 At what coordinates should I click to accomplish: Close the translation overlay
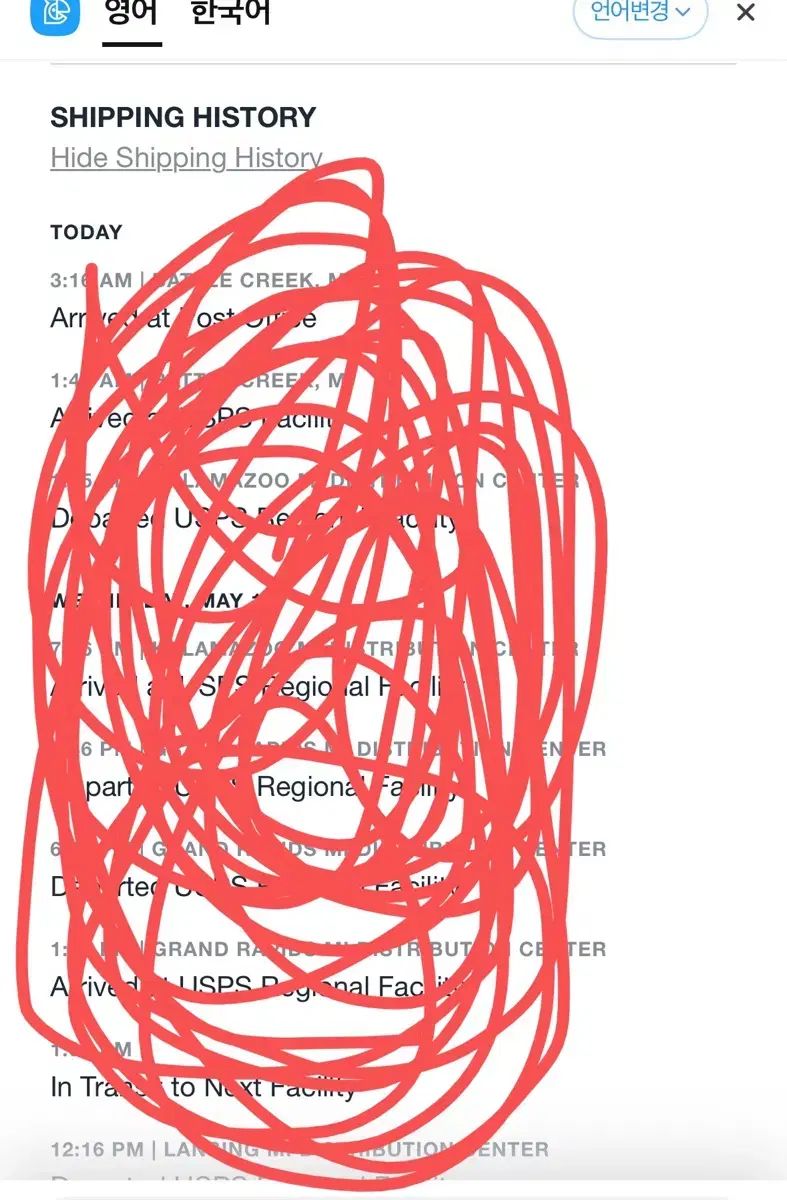click(x=746, y=13)
